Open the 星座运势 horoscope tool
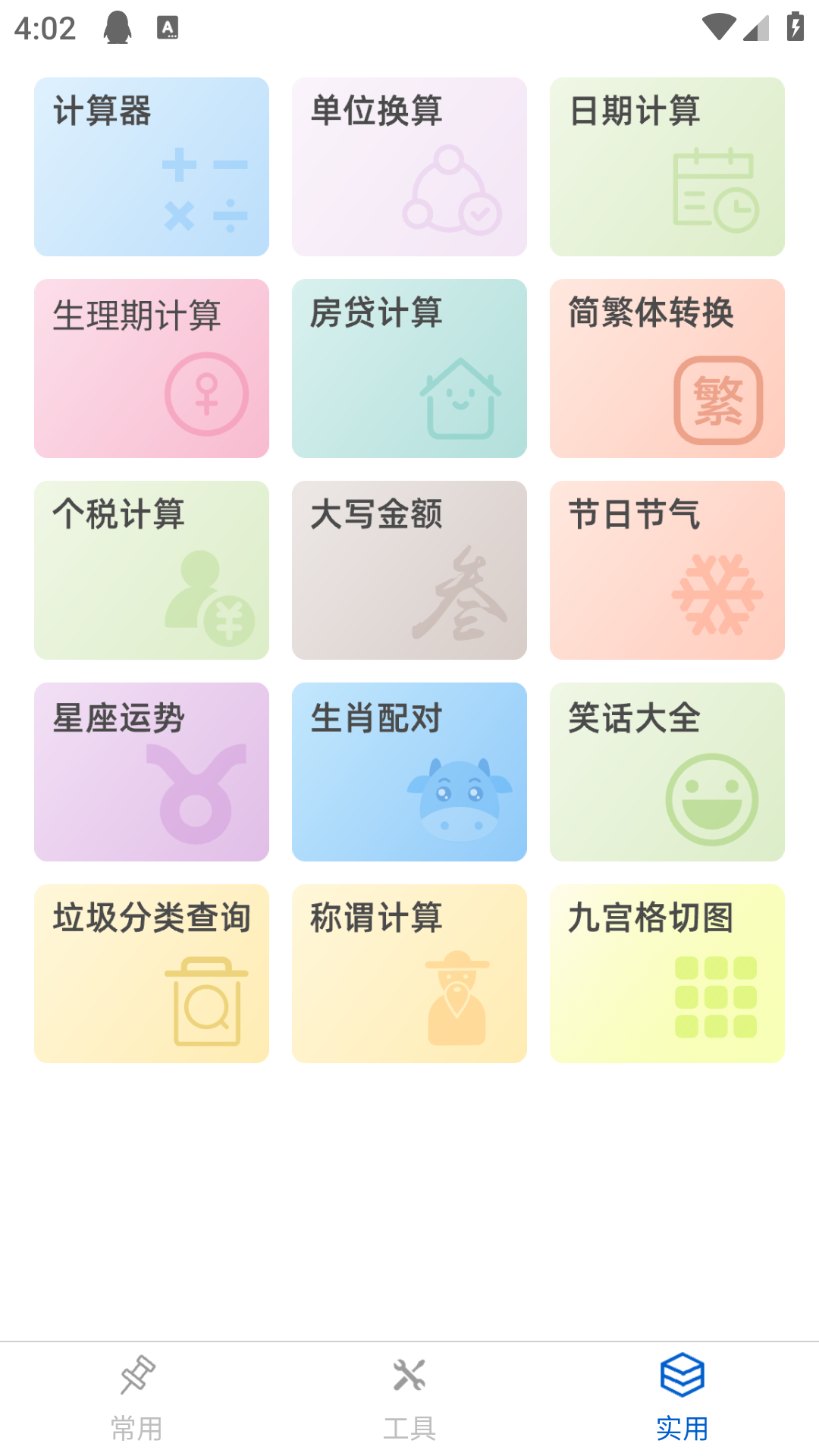Viewport: 819px width, 1456px height. pyautogui.click(x=151, y=772)
